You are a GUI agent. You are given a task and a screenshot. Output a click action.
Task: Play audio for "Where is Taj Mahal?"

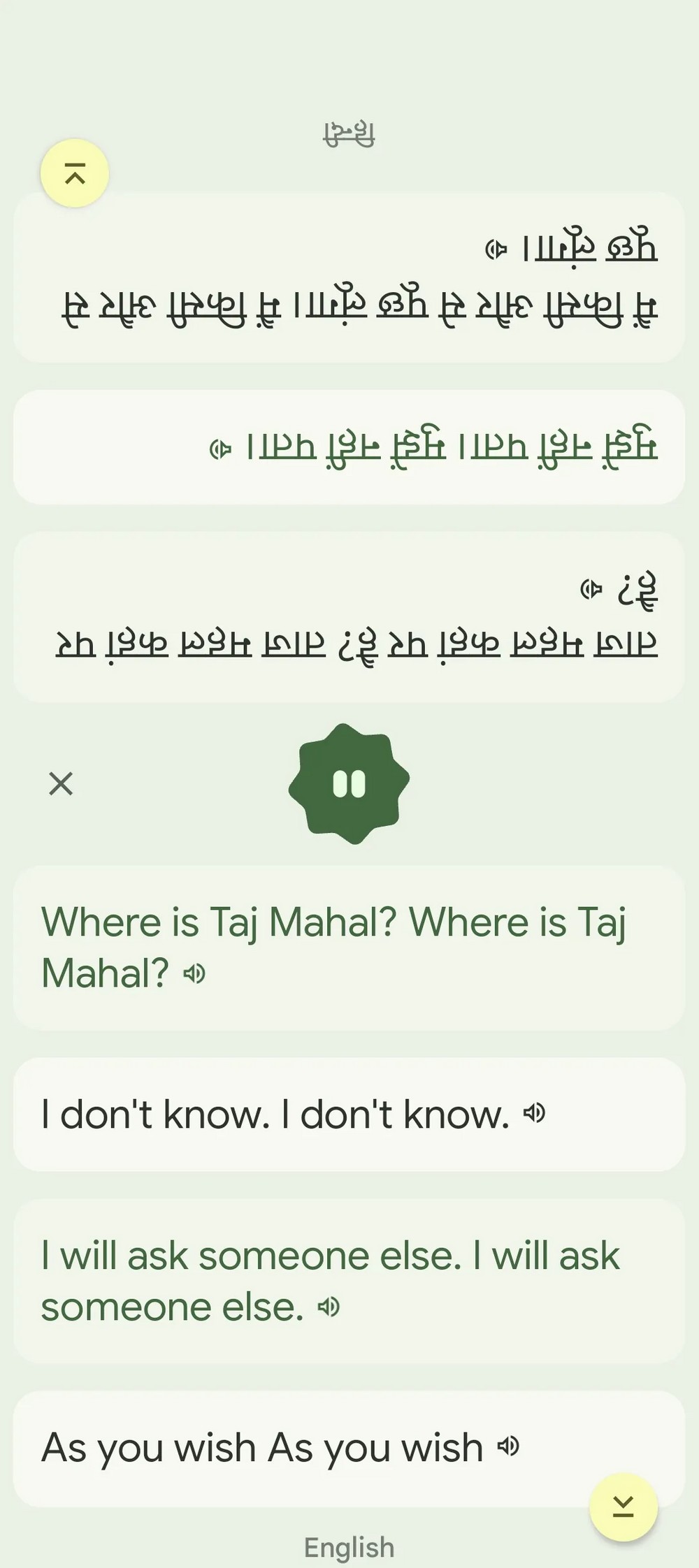pyautogui.click(x=194, y=973)
